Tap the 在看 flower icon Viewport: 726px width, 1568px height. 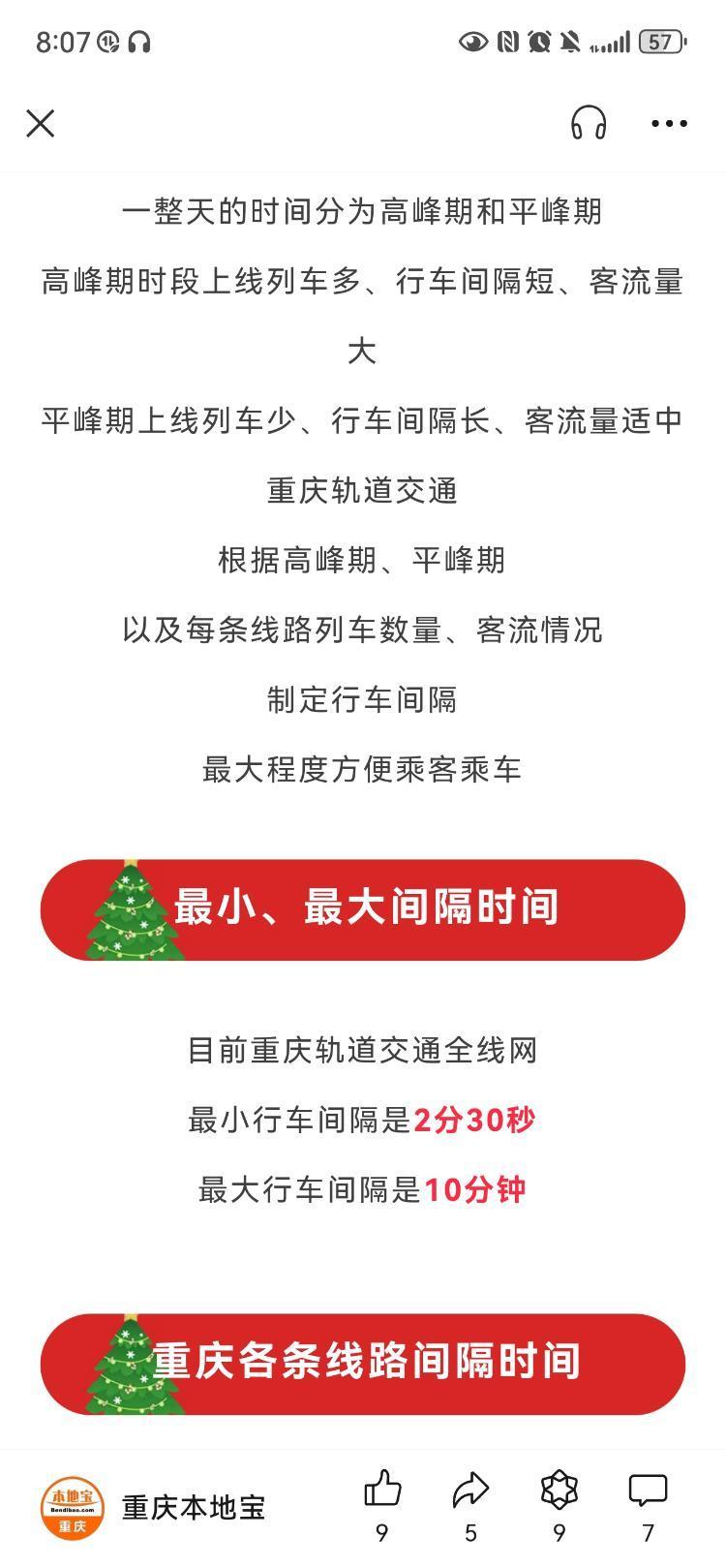click(x=559, y=1491)
